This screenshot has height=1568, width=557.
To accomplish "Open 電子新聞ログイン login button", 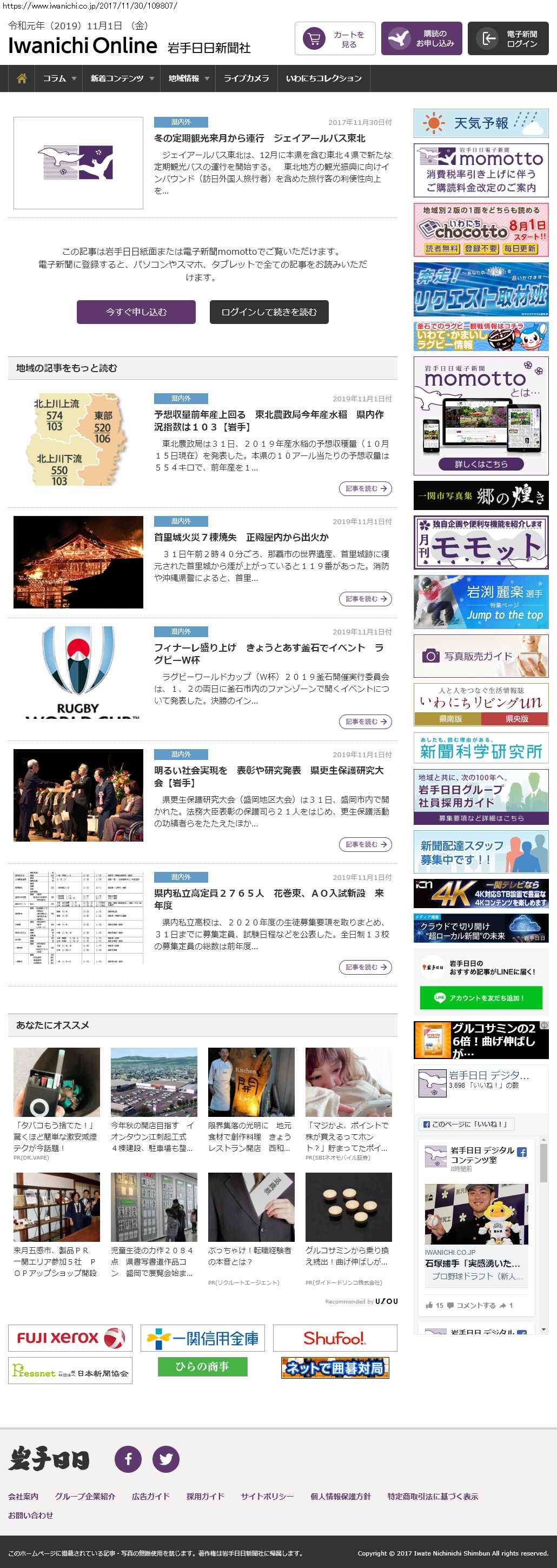I will [x=512, y=39].
